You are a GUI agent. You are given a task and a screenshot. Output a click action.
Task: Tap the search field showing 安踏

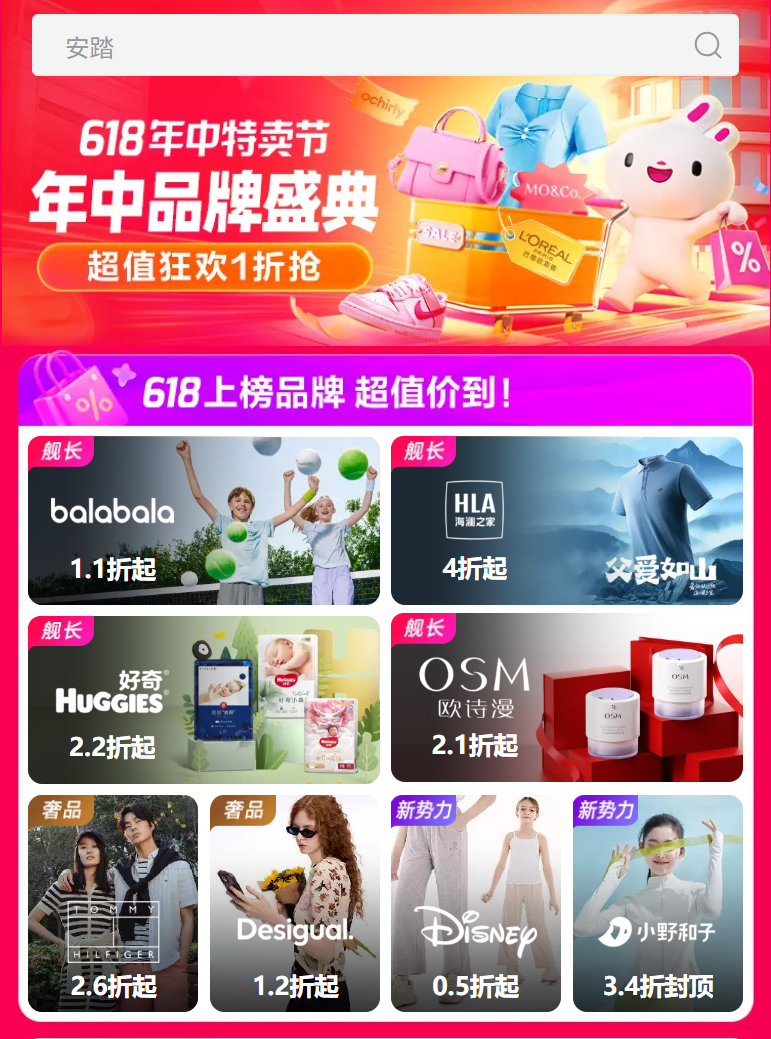click(x=360, y=46)
